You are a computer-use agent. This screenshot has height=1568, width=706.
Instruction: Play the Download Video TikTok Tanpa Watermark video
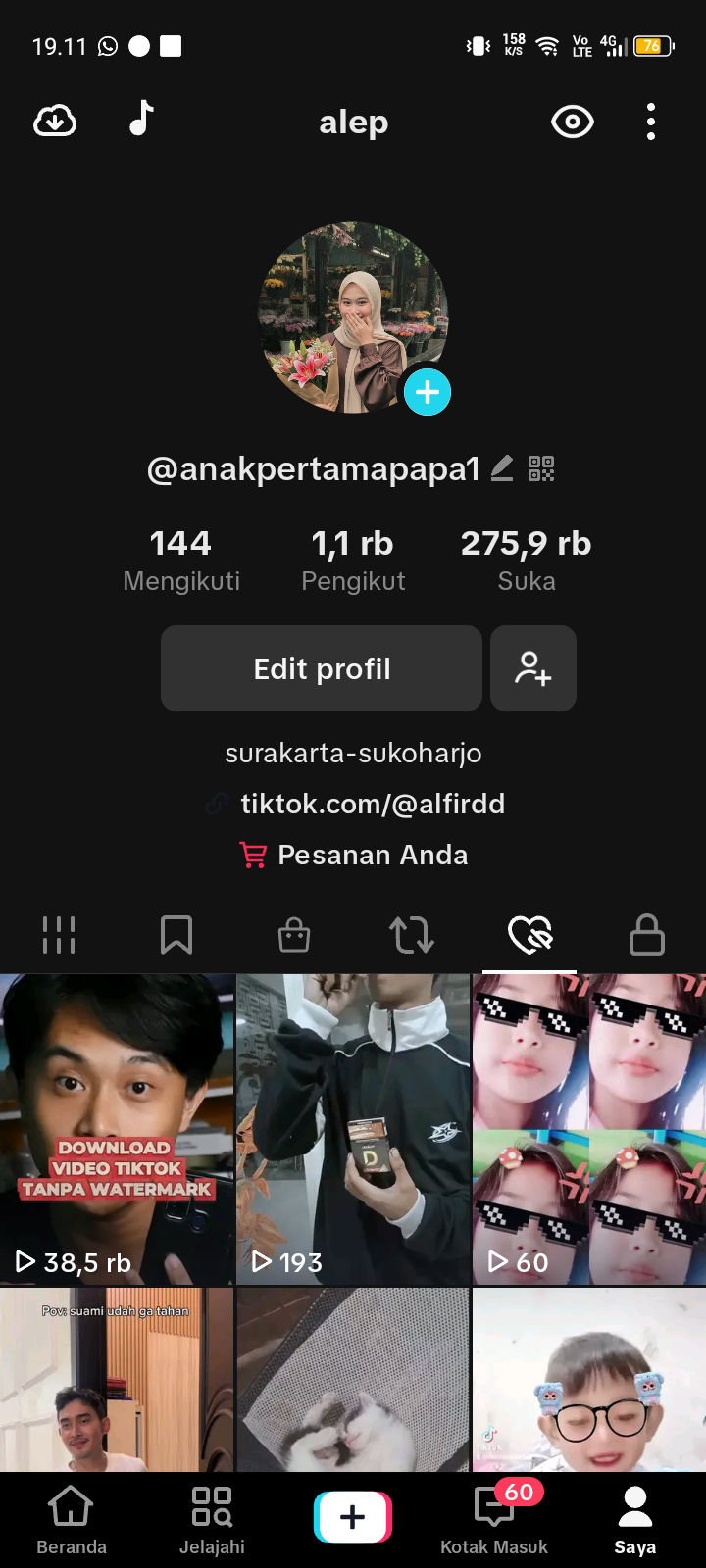pyautogui.click(x=117, y=1129)
